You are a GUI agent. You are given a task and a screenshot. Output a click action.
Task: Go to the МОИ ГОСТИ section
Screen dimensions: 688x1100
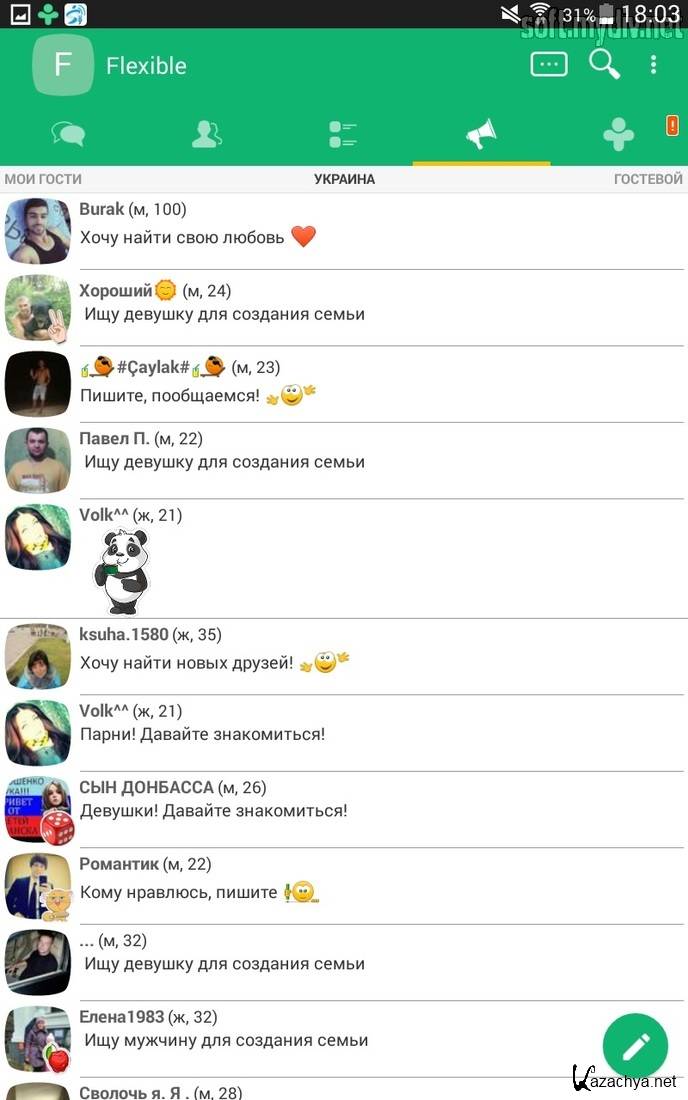pos(43,179)
